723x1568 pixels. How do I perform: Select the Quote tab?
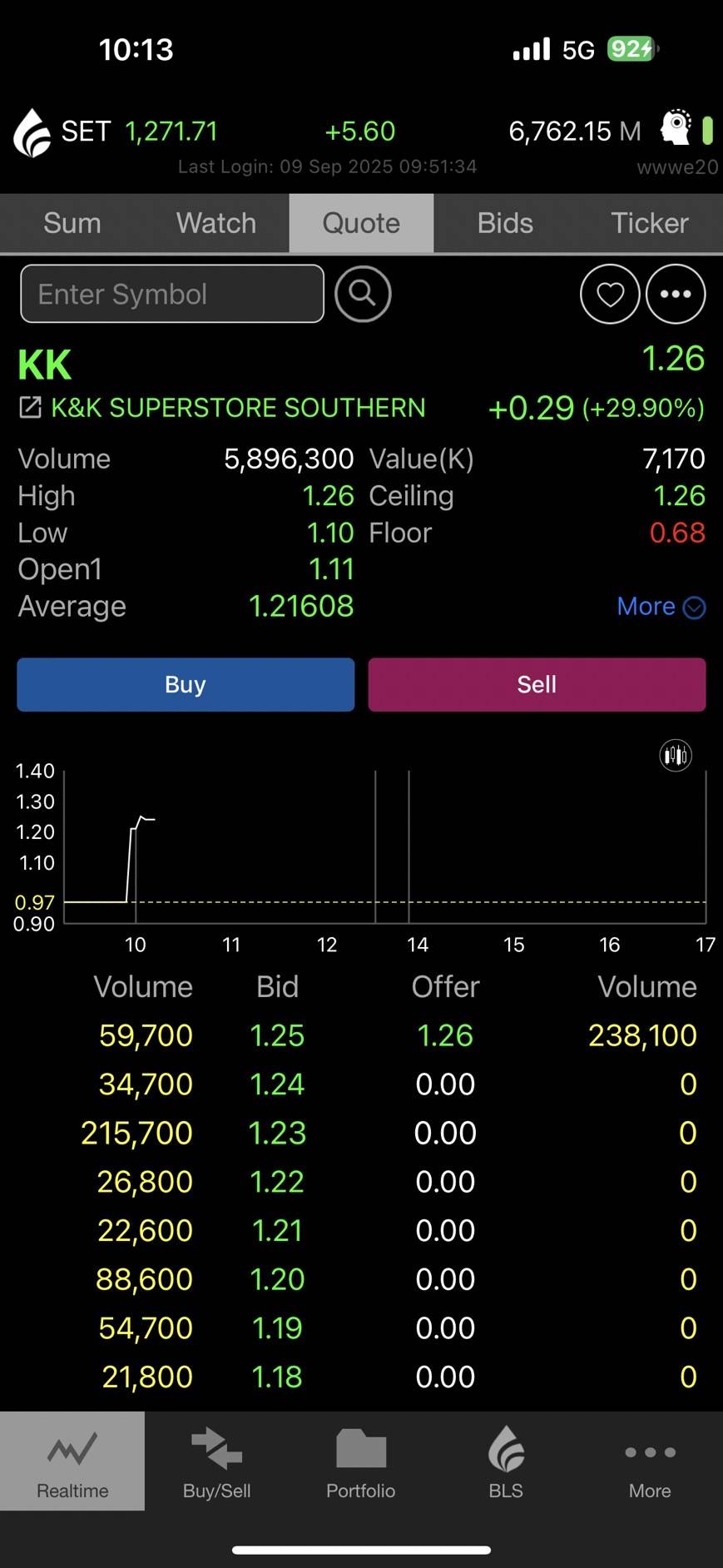click(x=361, y=223)
